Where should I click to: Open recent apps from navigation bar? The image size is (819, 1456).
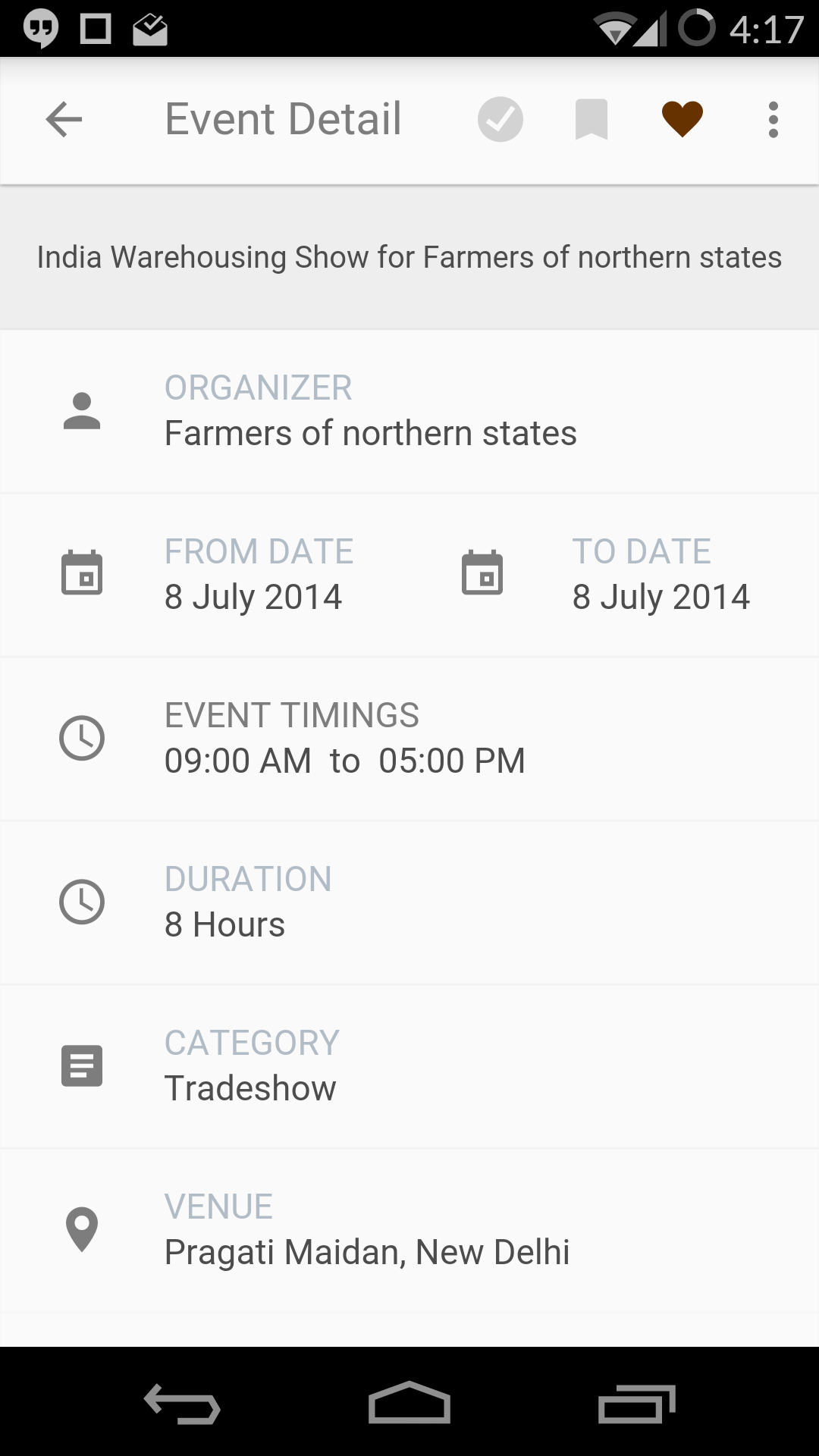point(637,1403)
